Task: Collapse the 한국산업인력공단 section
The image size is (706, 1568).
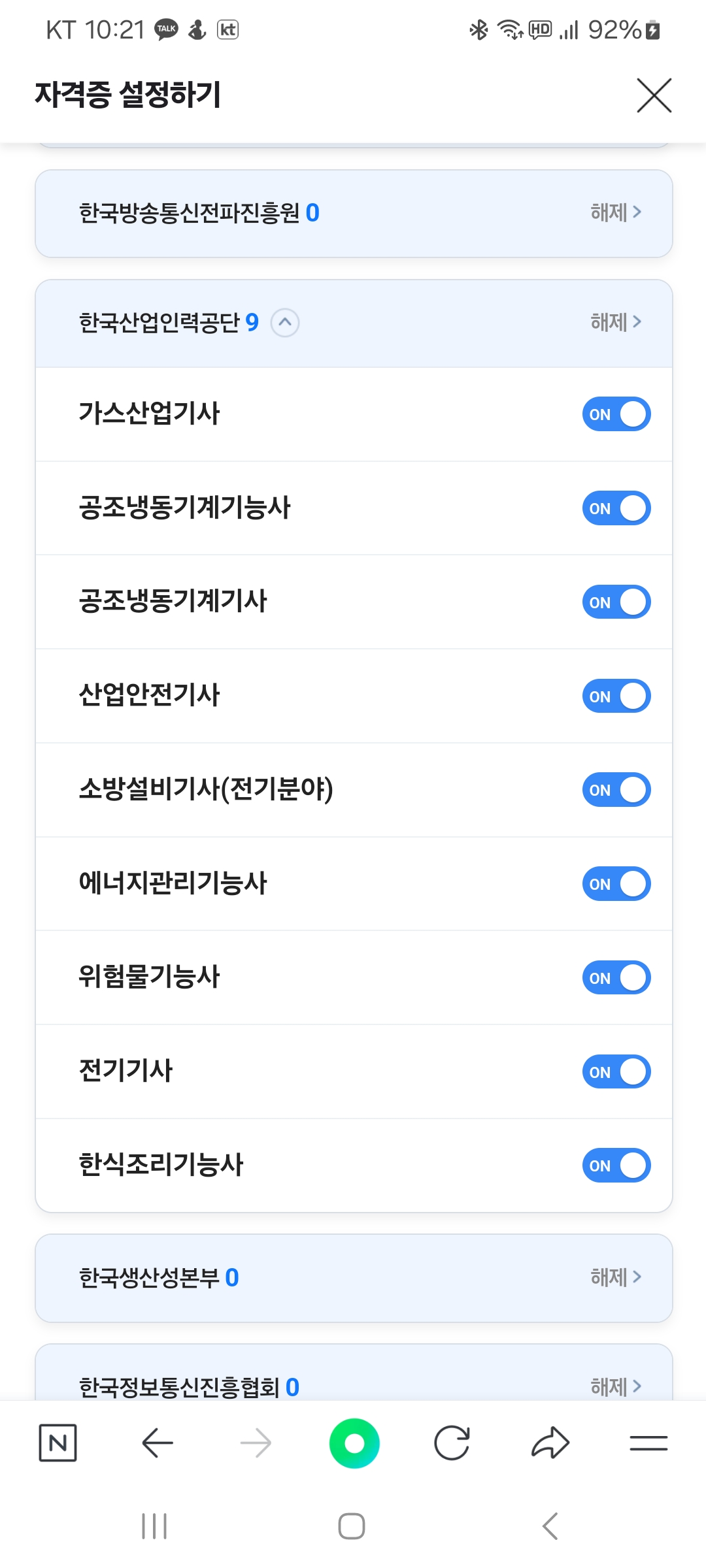Action: tap(285, 323)
